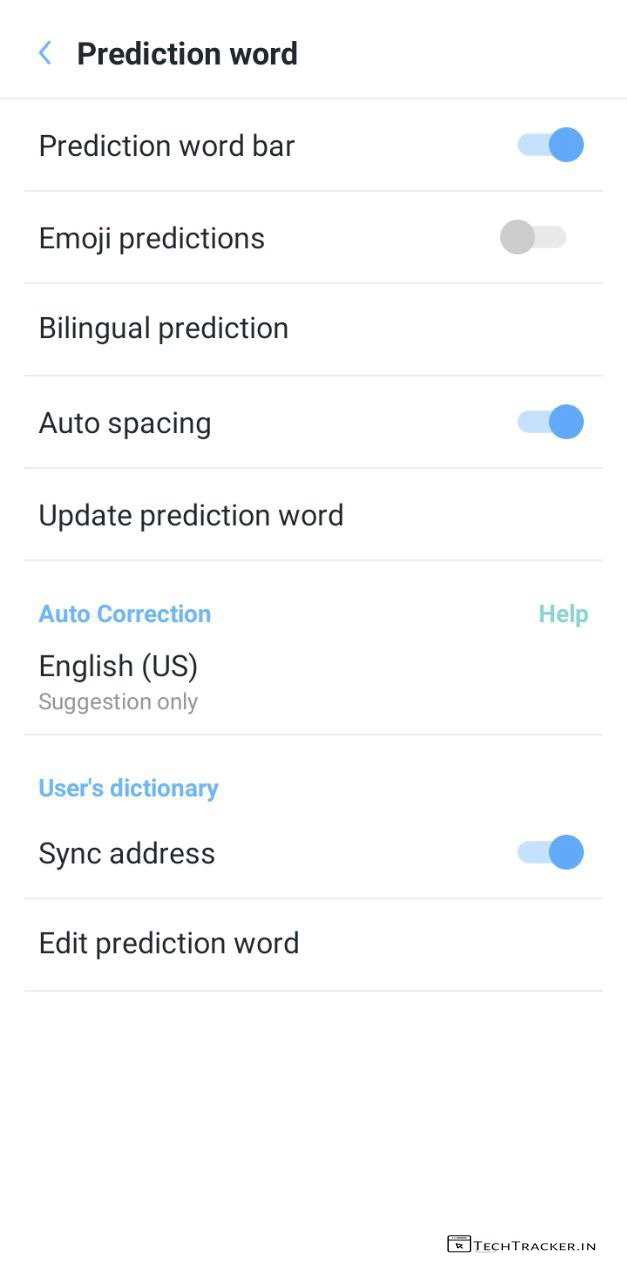Disable Auto spacing switch
The image size is (627, 1280).
549,422
